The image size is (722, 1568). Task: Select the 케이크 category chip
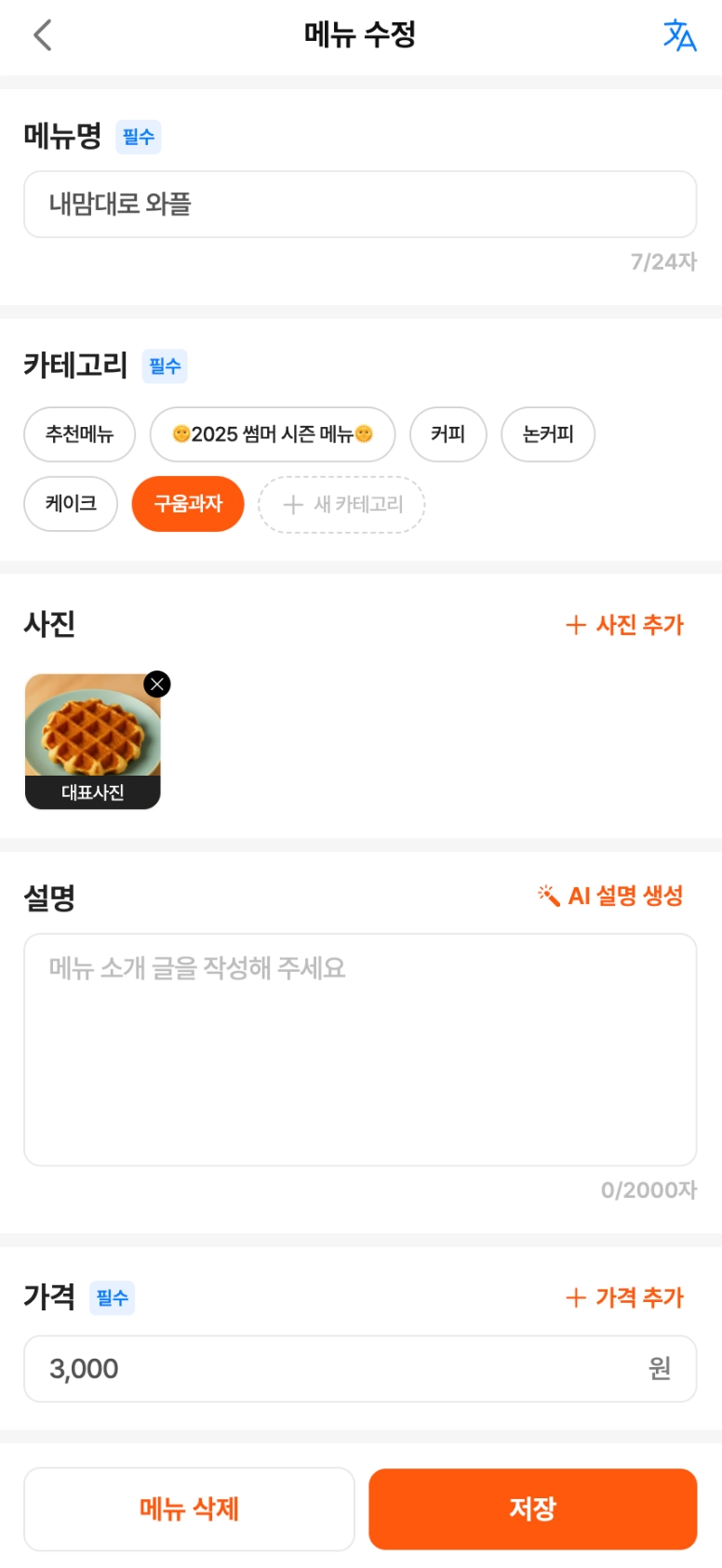71,504
